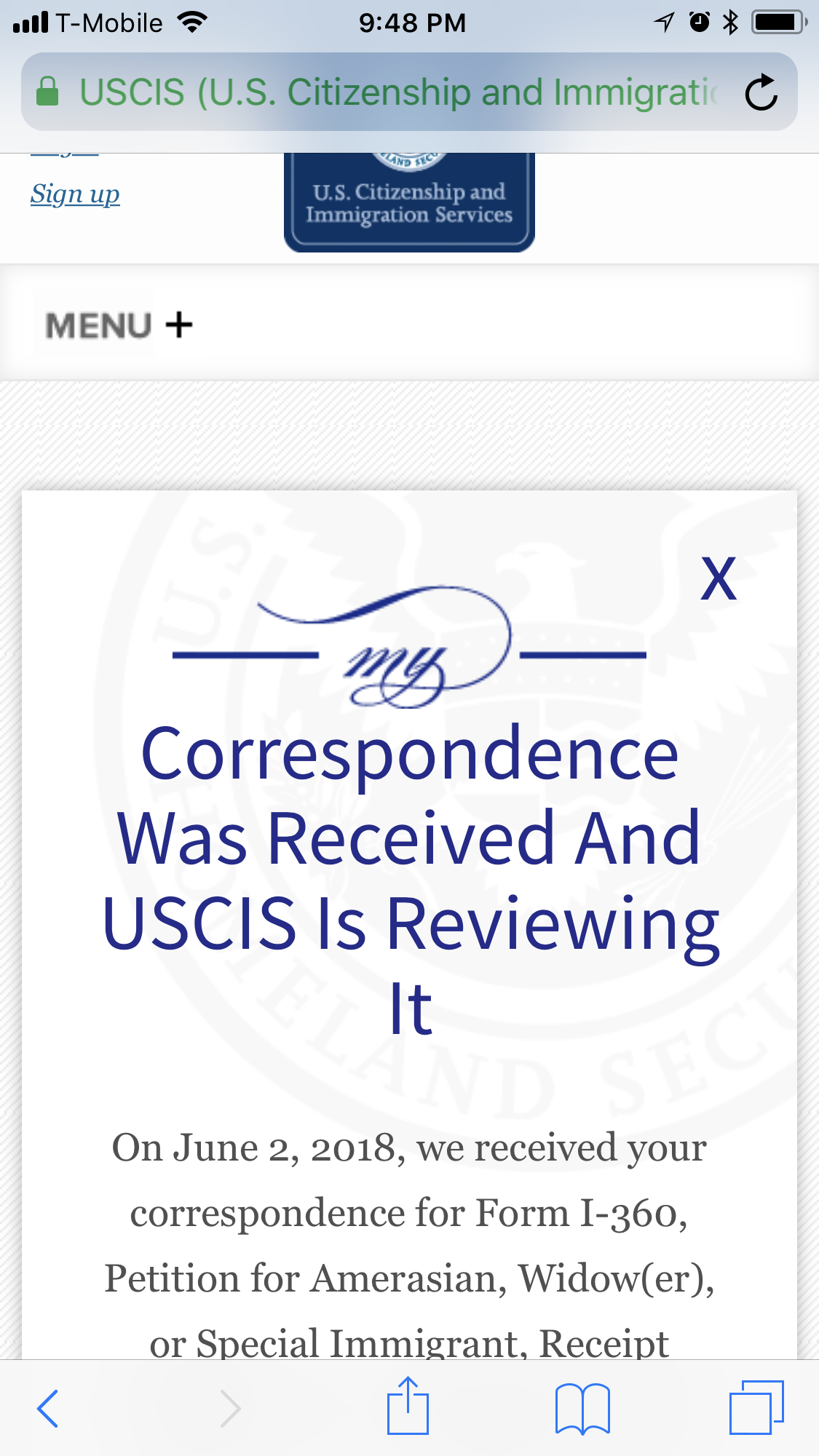Go back to the previous page
The width and height of the screenshot is (819, 1456).
point(48,1409)
